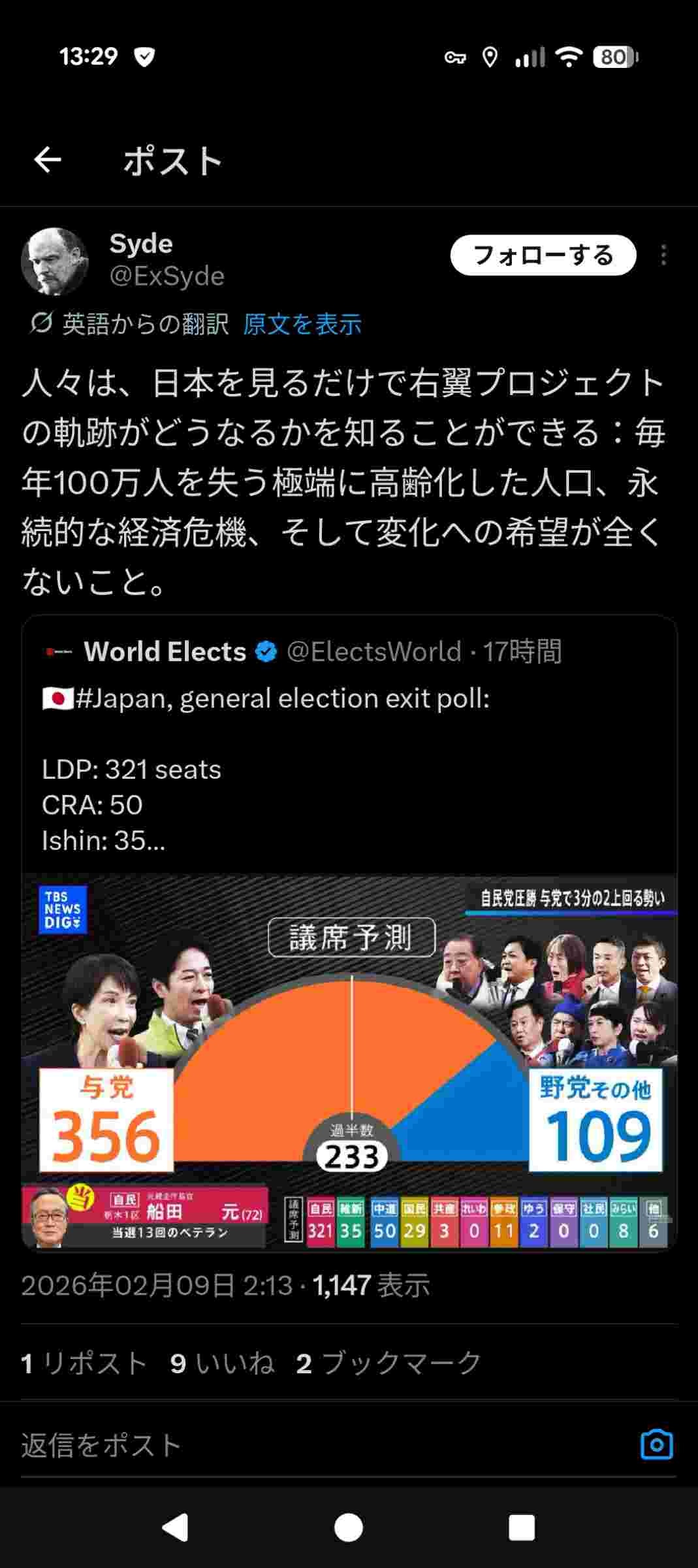This screenshot has height=1568, width=698.
Task: View the 9 いいね list
Action: coord(222,1364)
